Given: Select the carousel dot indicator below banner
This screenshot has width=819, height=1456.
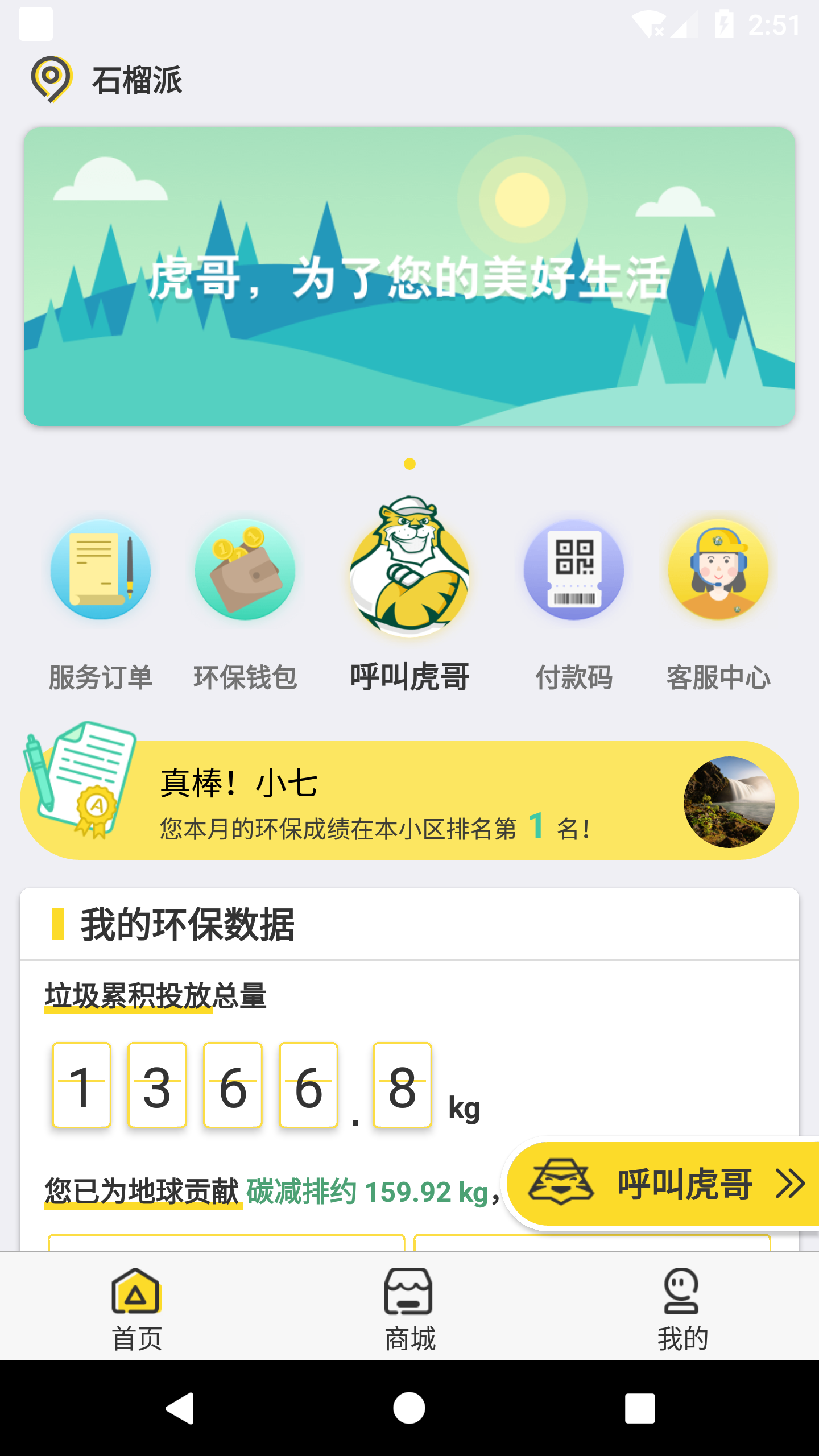Looking at the screenshot, I should pos(409,464).
